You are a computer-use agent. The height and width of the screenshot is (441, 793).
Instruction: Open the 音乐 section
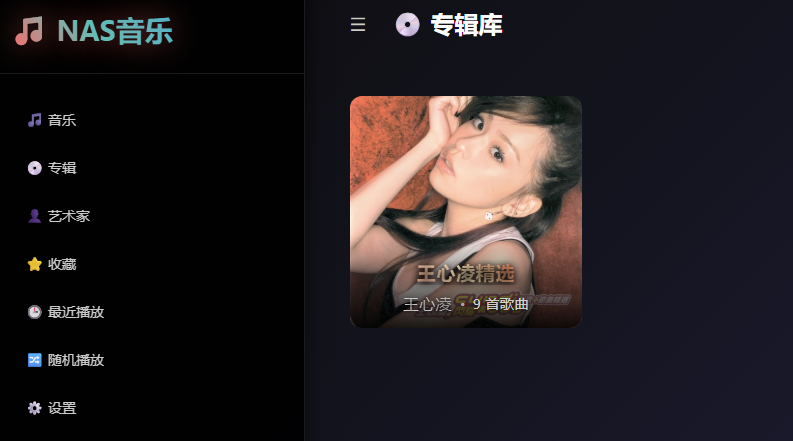(62, 120)
